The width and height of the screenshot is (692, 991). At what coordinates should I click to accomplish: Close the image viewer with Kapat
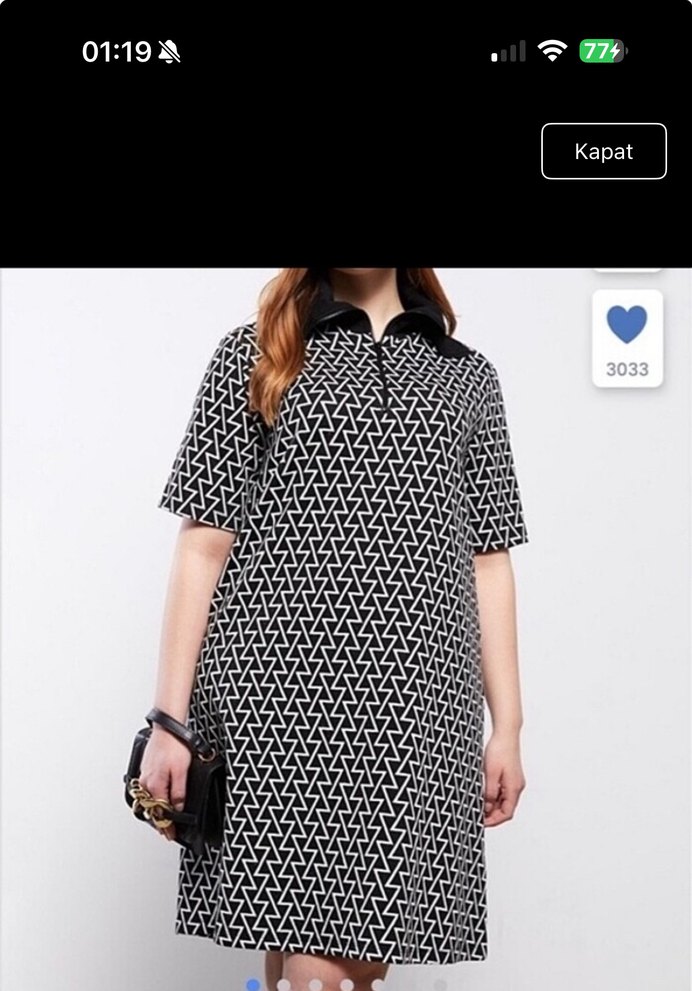(604, 151)
